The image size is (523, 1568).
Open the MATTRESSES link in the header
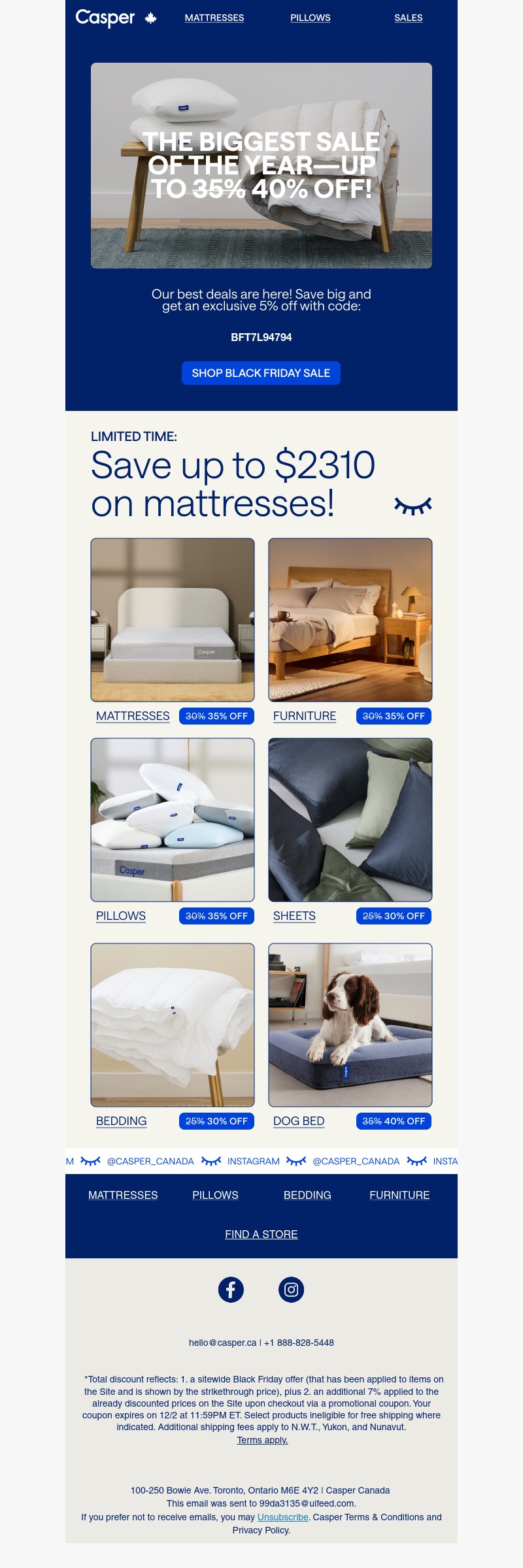214,18
